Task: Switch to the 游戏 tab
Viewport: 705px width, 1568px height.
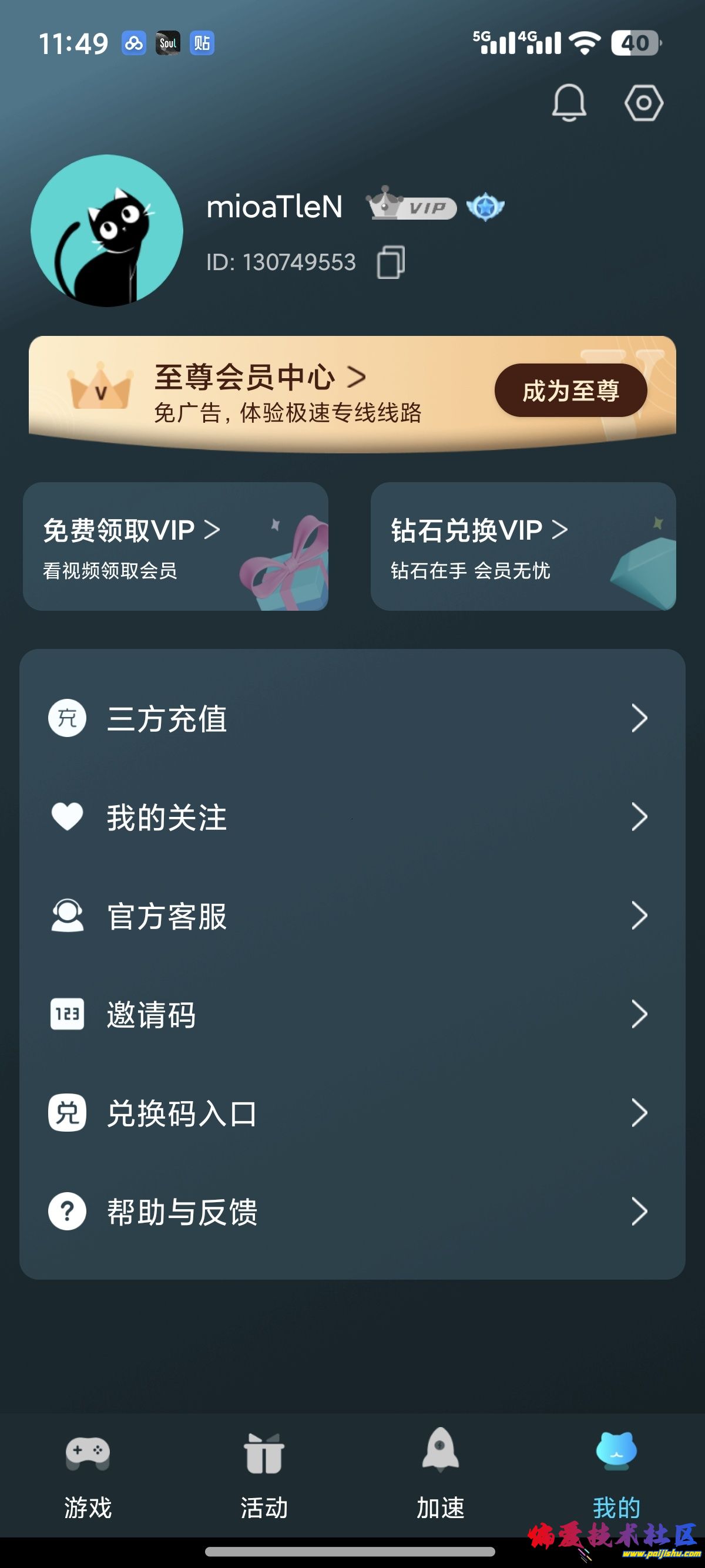Action: coord(88,1474)
